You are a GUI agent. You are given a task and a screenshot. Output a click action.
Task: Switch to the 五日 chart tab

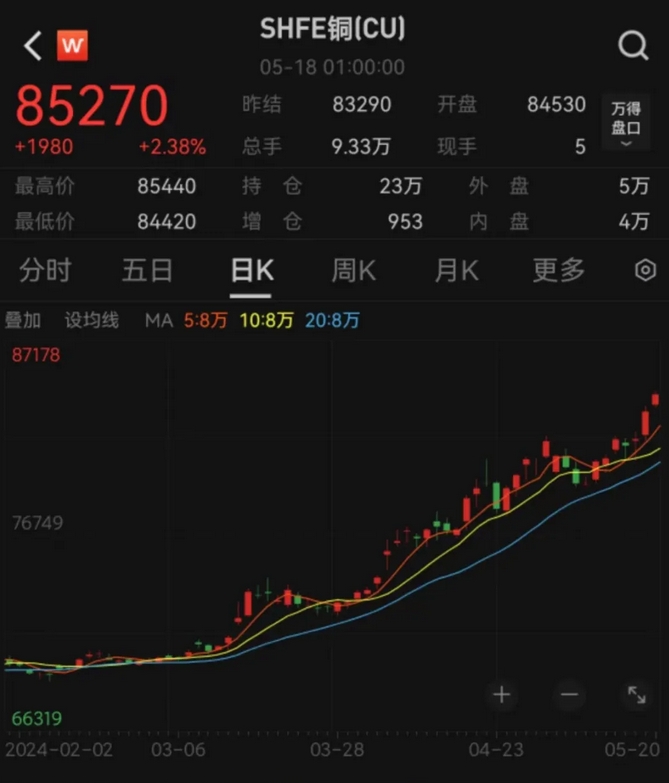pyautogui.click(x=147, y=270)
